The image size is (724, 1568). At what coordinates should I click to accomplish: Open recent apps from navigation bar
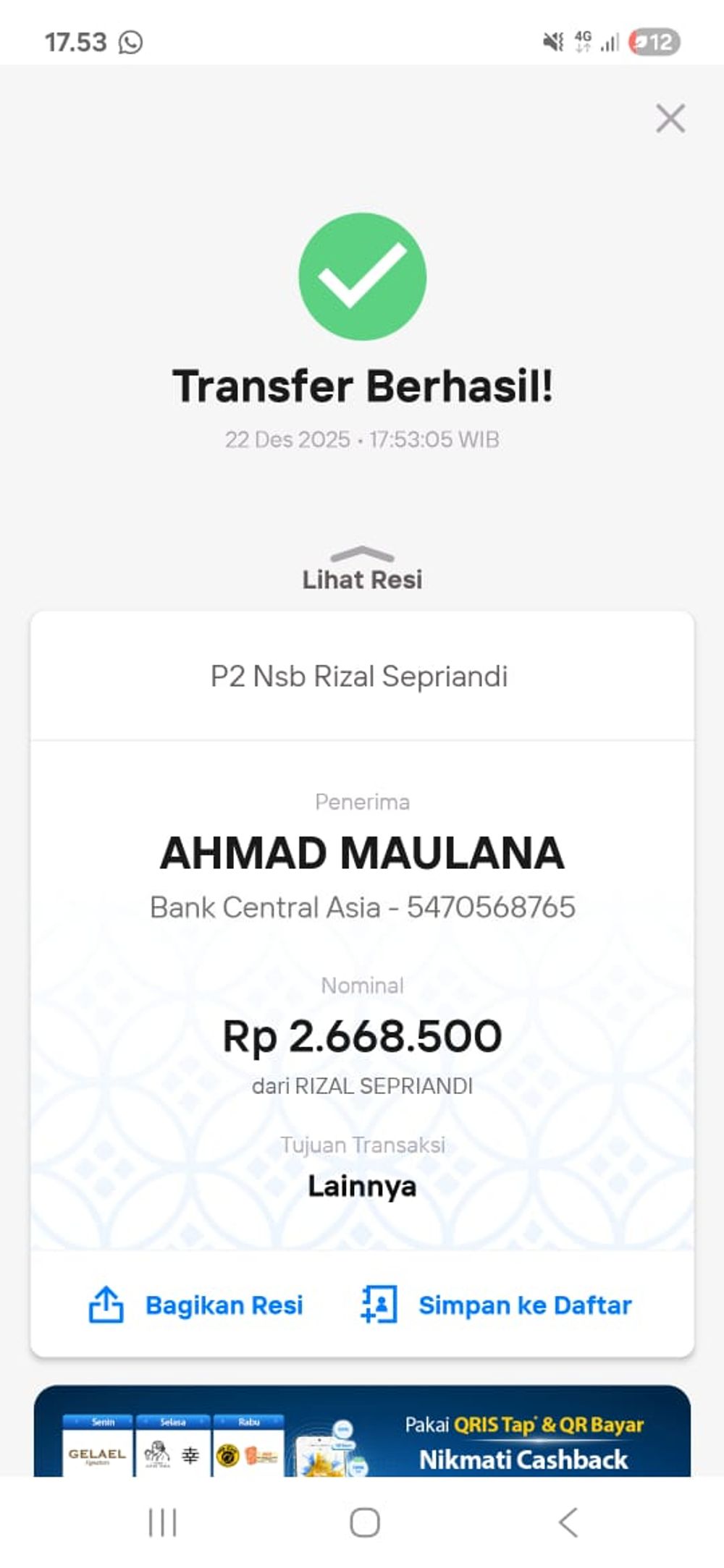click(x=162, y=1522)
